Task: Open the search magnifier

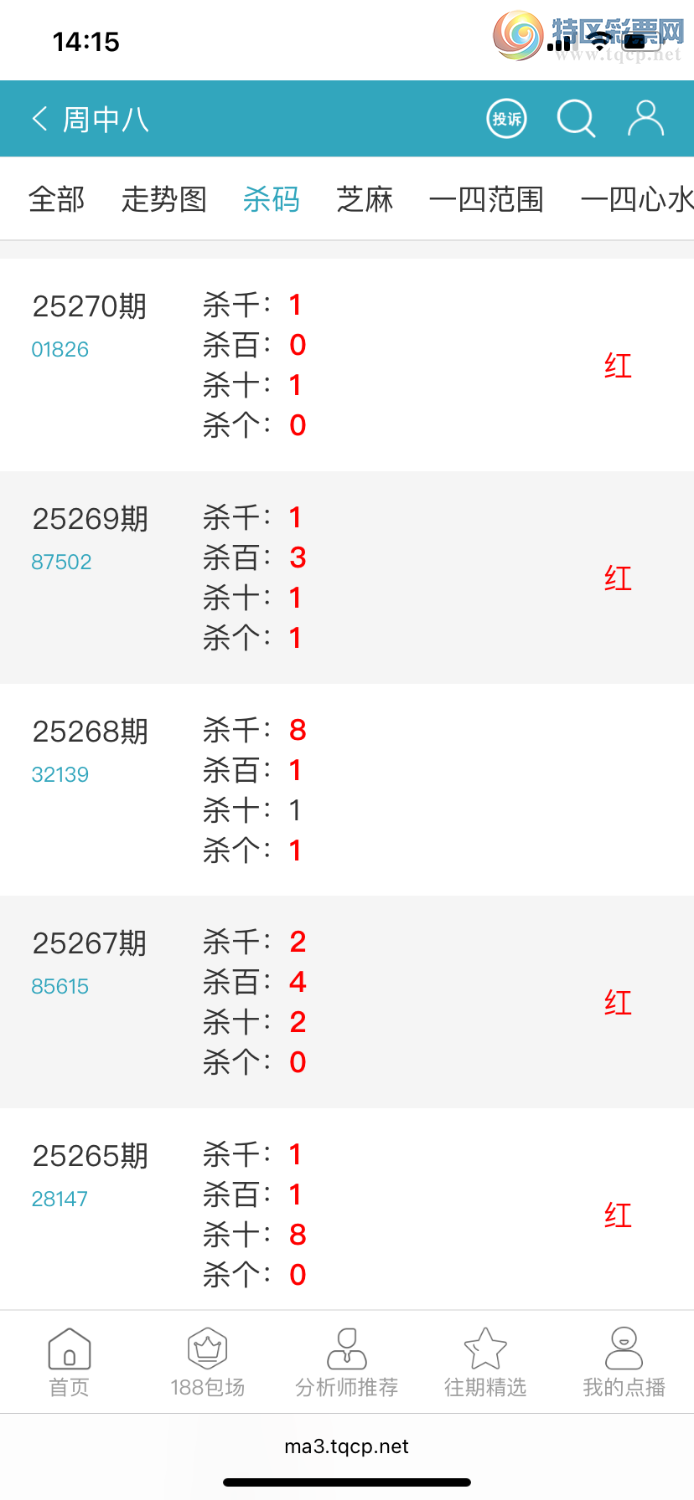Action: coord(576,120)
